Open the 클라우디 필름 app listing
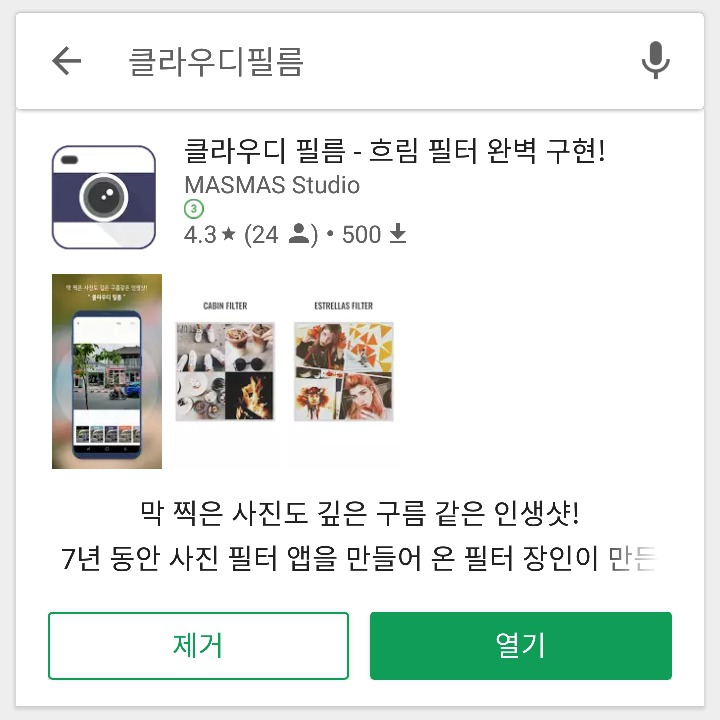The height and width of the screenshot is (720, 720). pyautogui.click(x=395, y=152)
